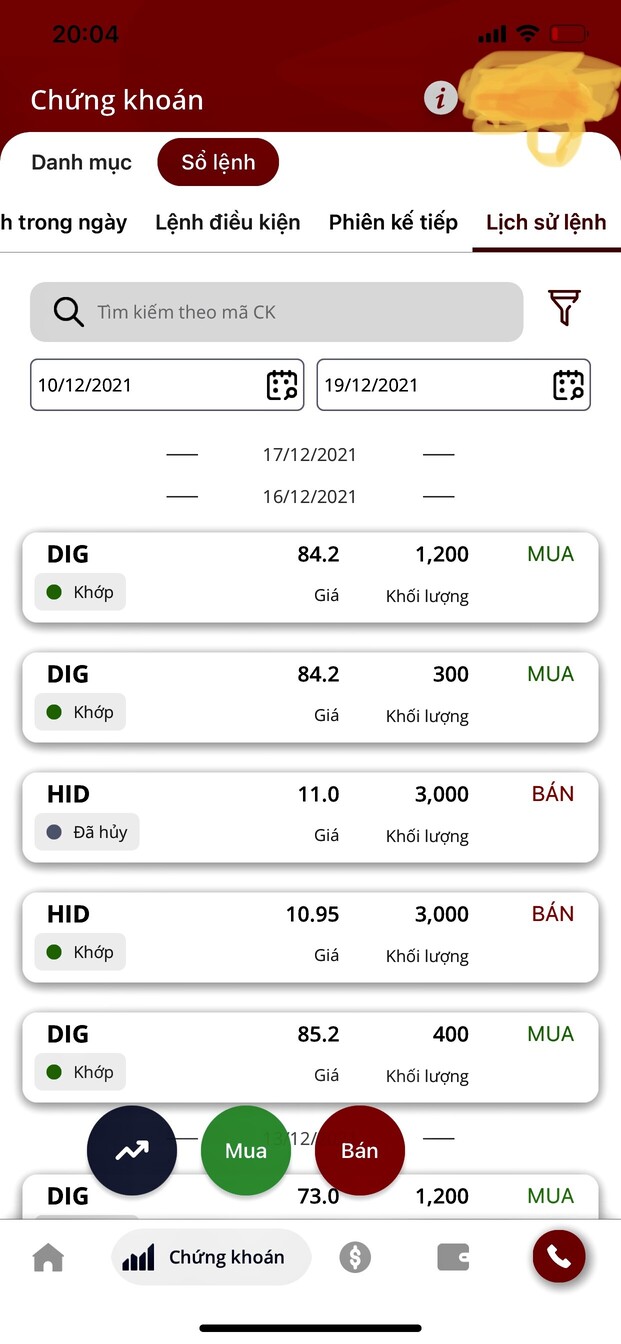Switch to the Danh mục tab
Image resolution: width=621 pixels, height=1344 pixels.
point(81,163)
